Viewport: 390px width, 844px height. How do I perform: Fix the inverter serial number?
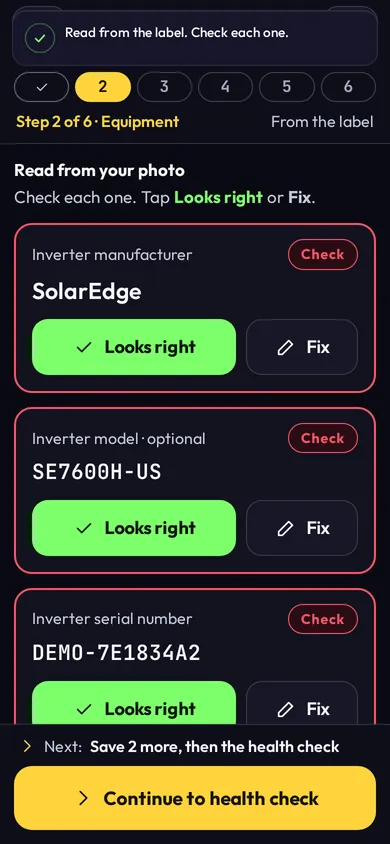coord(302,703)
